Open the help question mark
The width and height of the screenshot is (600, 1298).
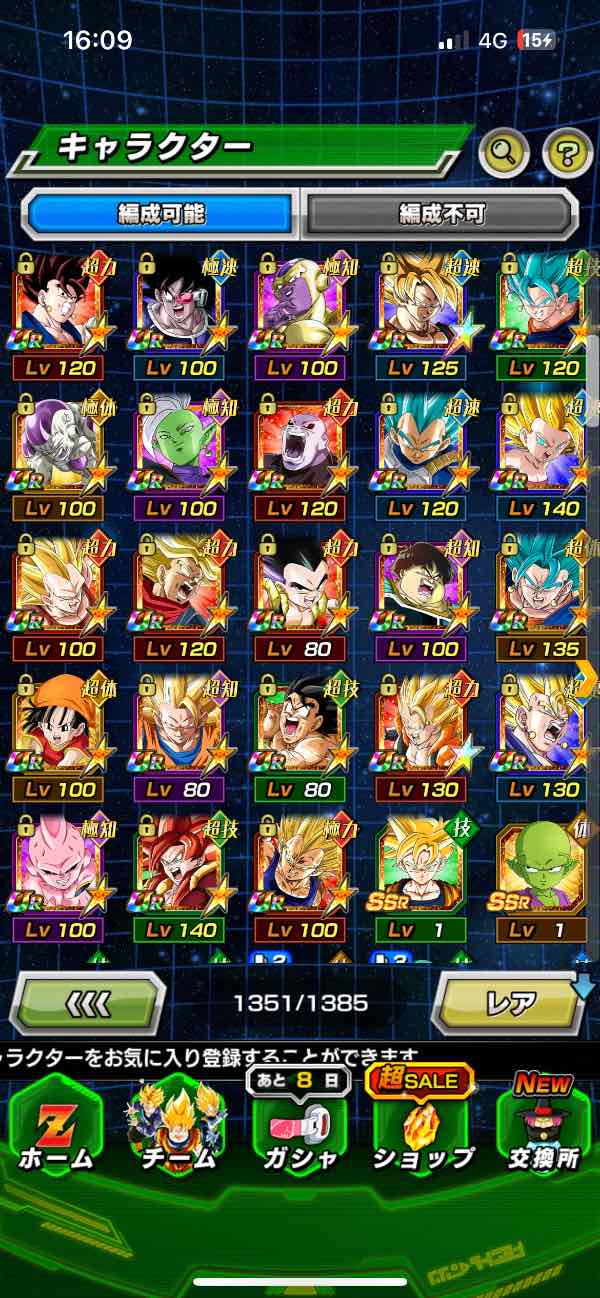(x=567, y=152)
